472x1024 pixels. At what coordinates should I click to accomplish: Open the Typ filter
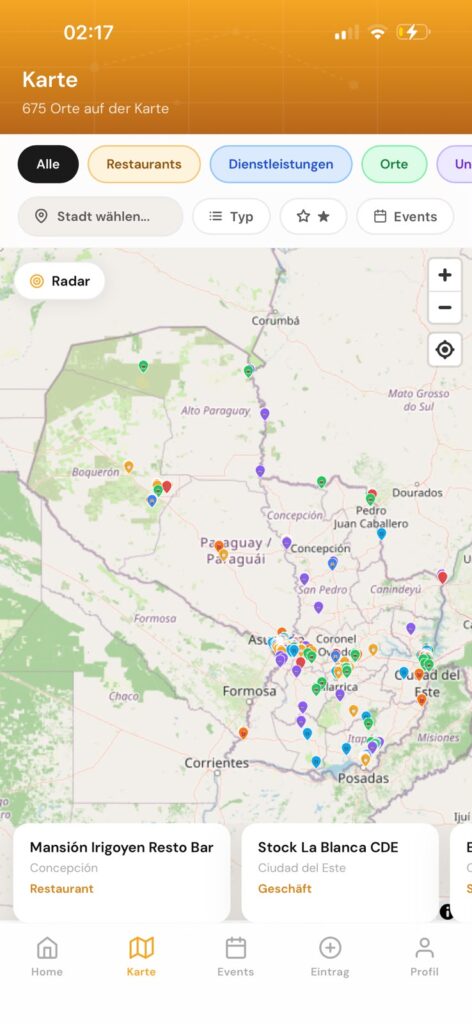click(x=231, y=216)
